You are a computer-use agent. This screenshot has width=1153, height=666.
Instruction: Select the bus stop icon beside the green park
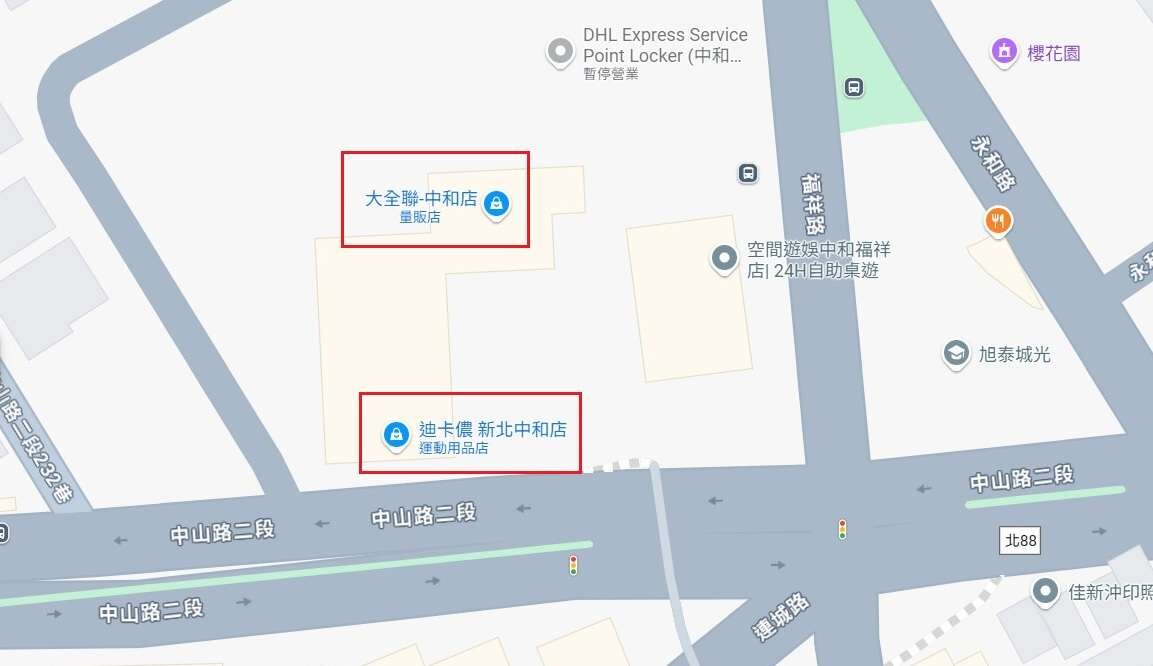[x=853, y=87]
